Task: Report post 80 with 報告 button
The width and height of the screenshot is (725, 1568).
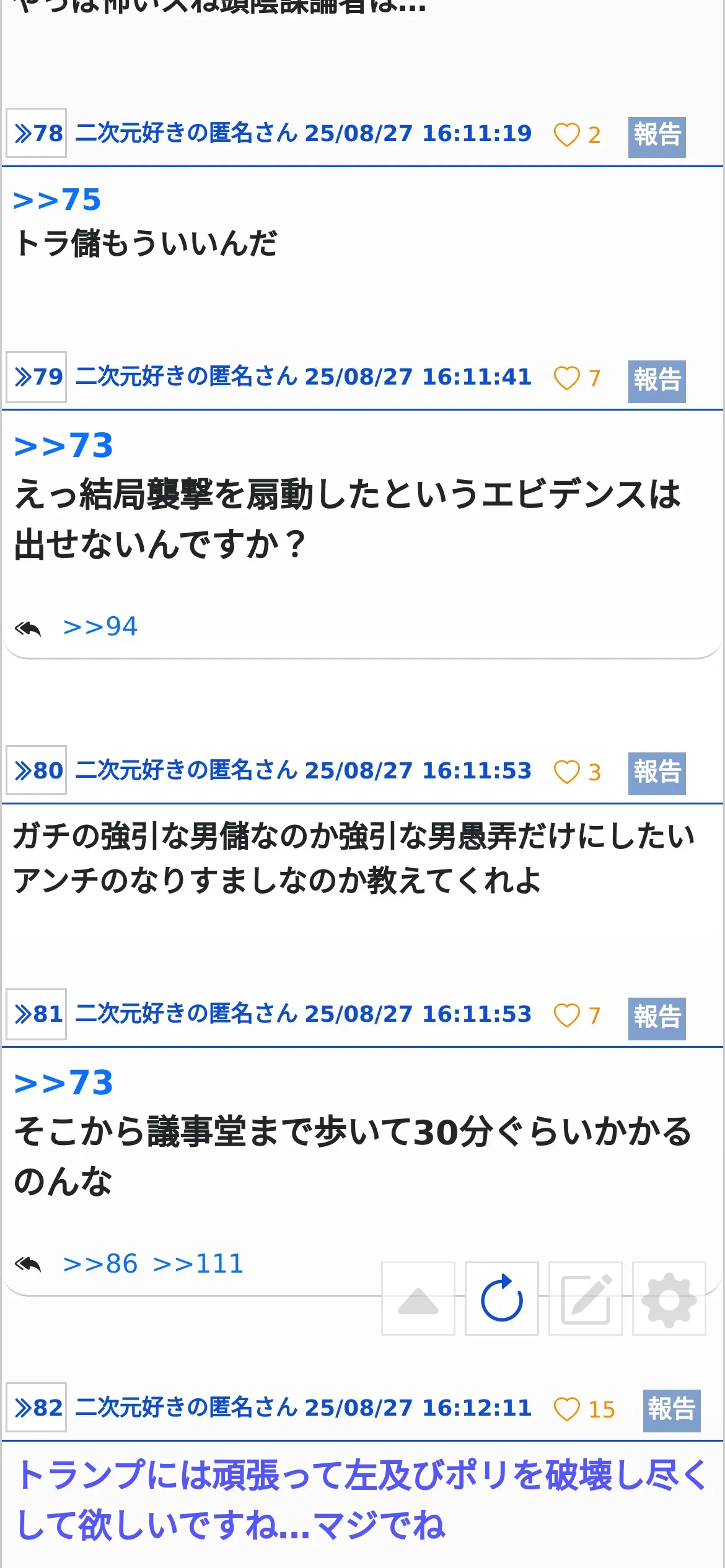Action: tap(657, 773)
